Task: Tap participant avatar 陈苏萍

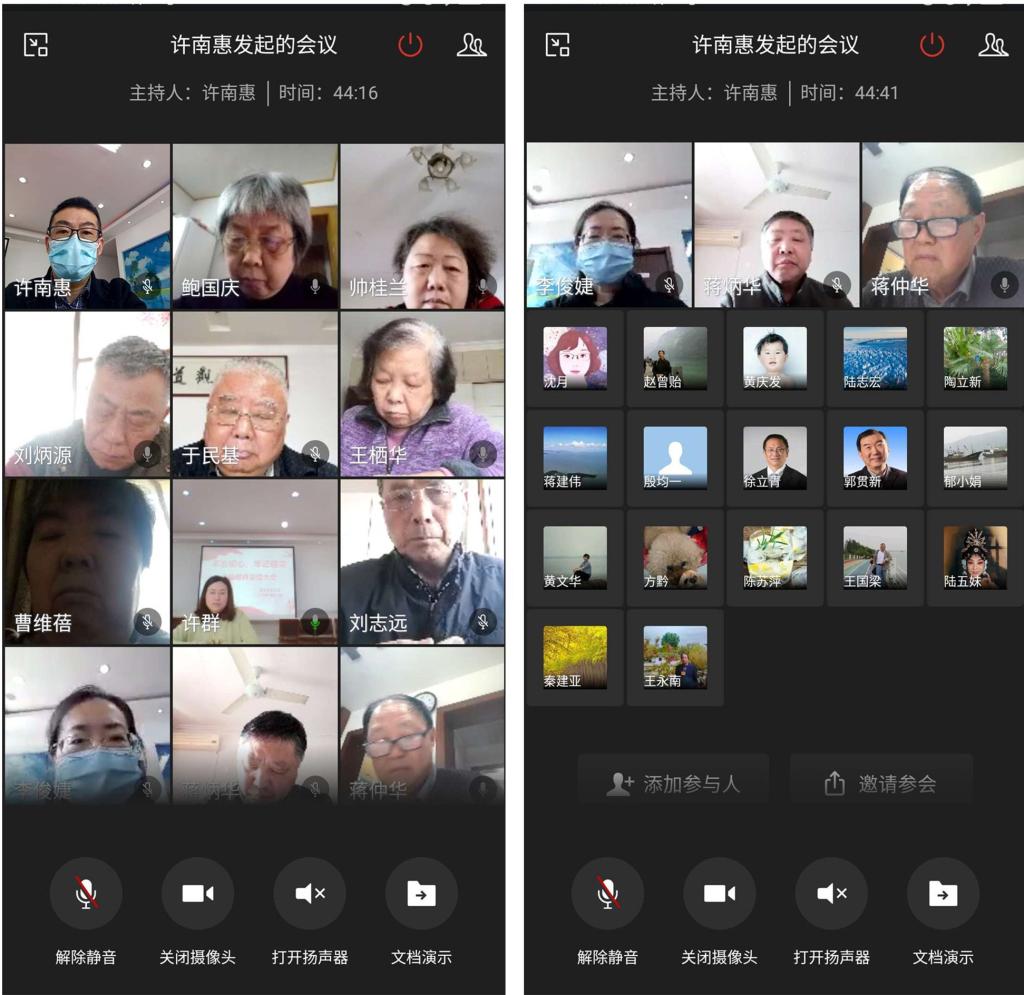Action: pyautogui.click(x=775, y=558)
